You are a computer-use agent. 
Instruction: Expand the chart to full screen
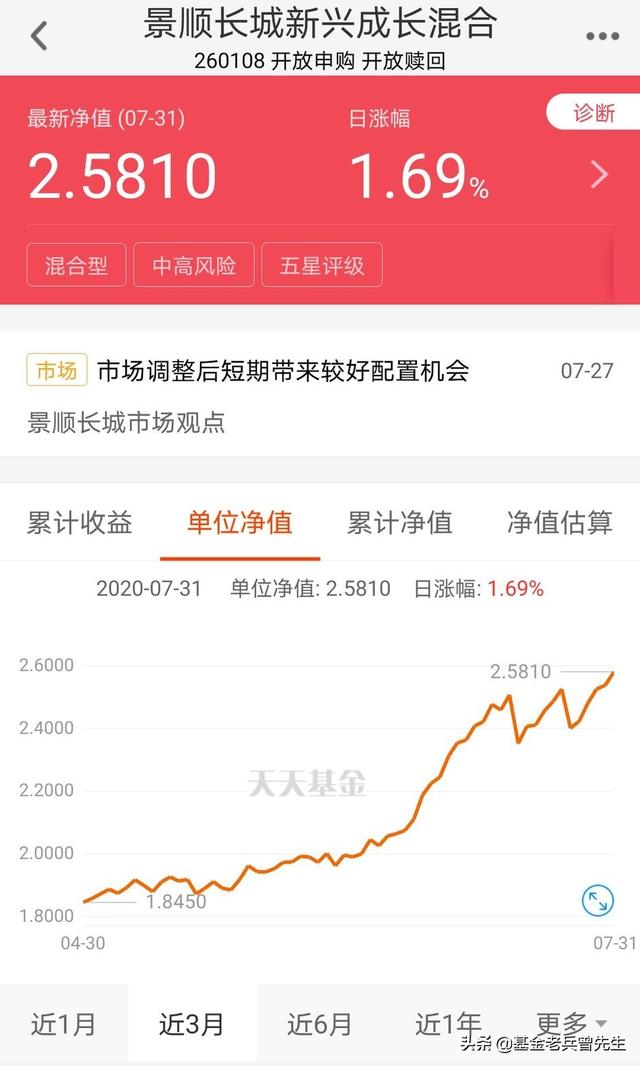point(597,901)
